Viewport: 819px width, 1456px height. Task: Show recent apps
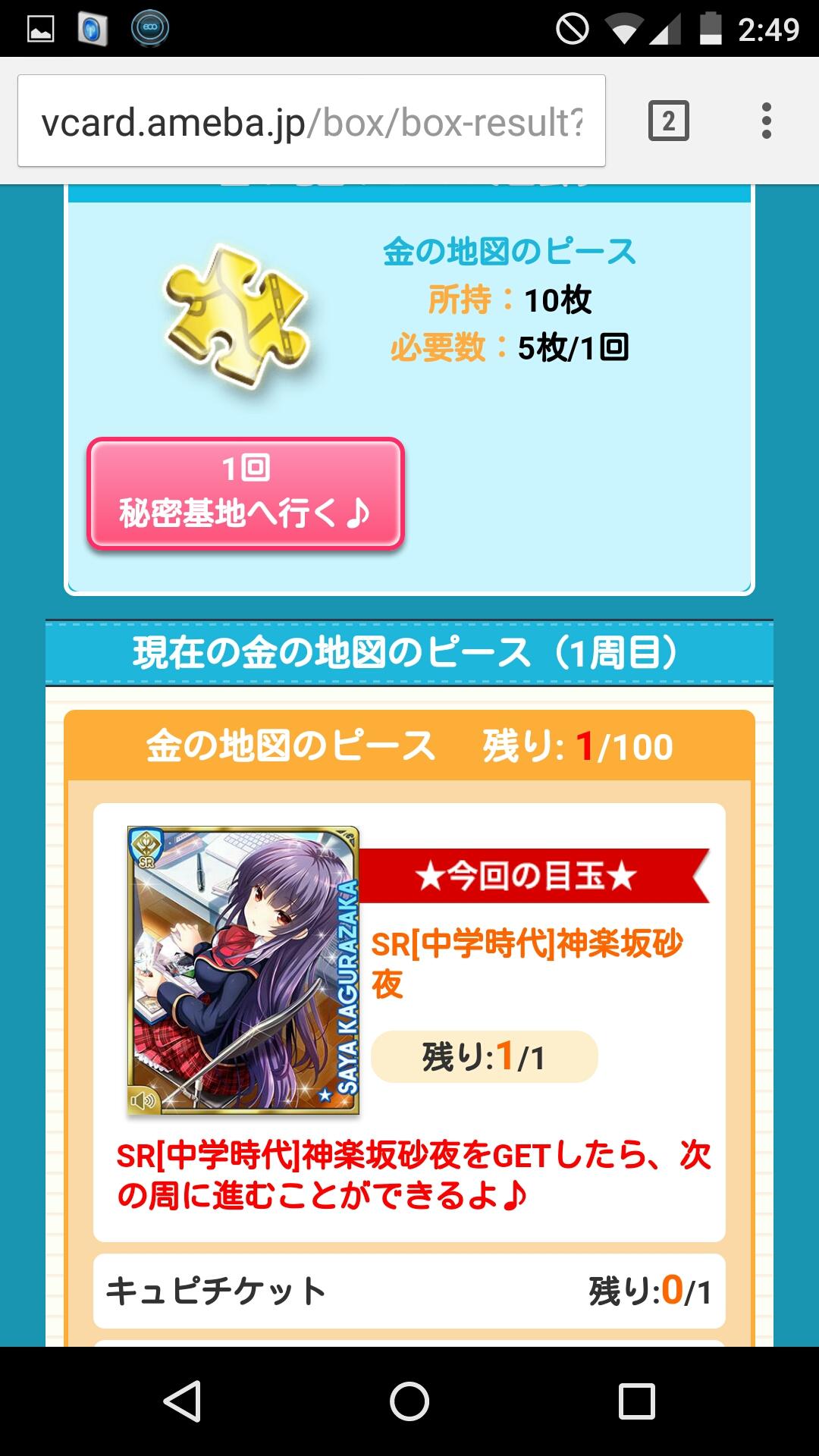(x=636, y=1401)
